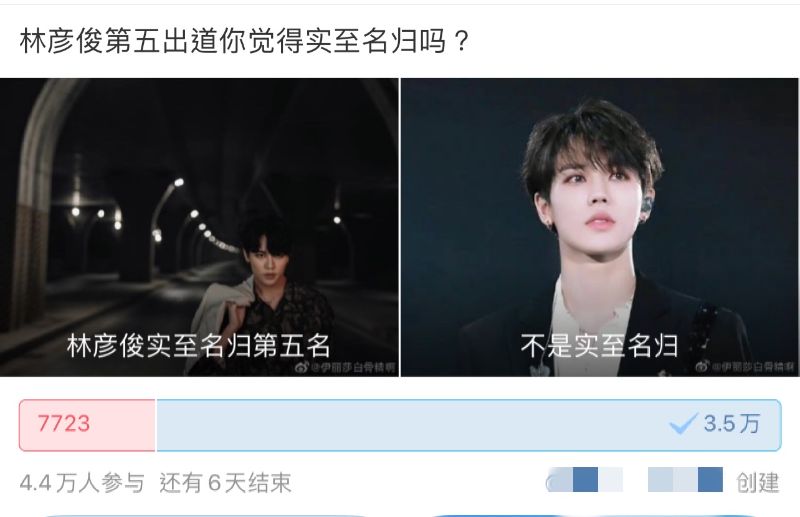Select the option 林彦俊实至名归第五名
Viewport: 800px width, 517px height.
(198, 228)
